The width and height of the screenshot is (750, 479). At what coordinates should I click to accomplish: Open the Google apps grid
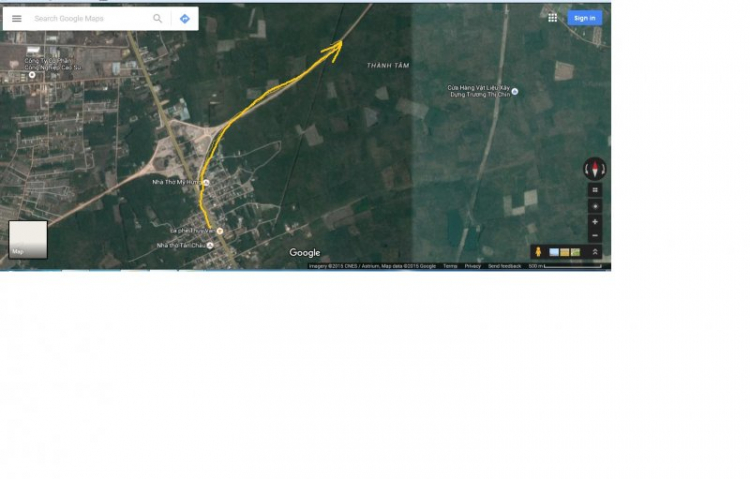[553, 18]
